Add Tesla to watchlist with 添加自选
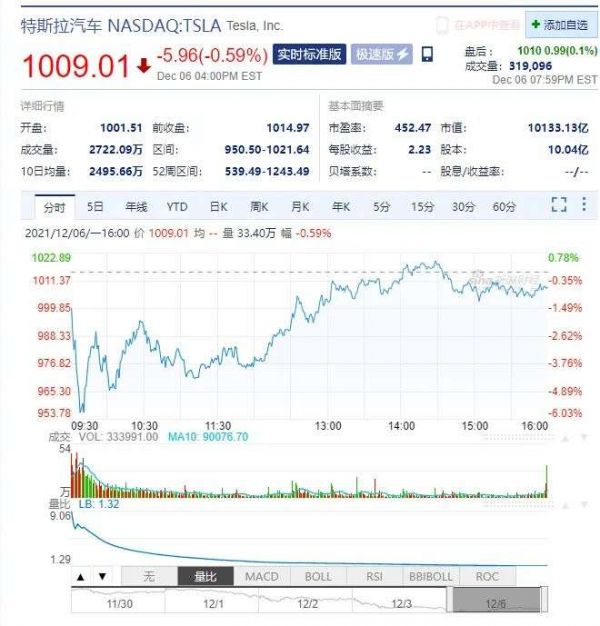 click(559, 23)
